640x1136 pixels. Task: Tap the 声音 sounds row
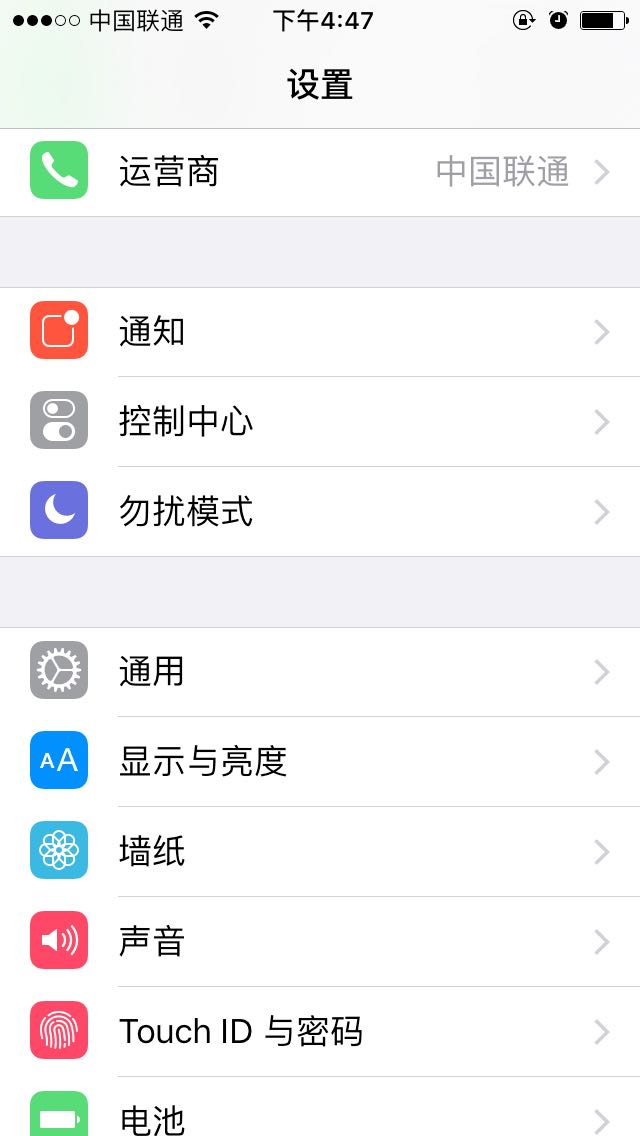(320, 942)
